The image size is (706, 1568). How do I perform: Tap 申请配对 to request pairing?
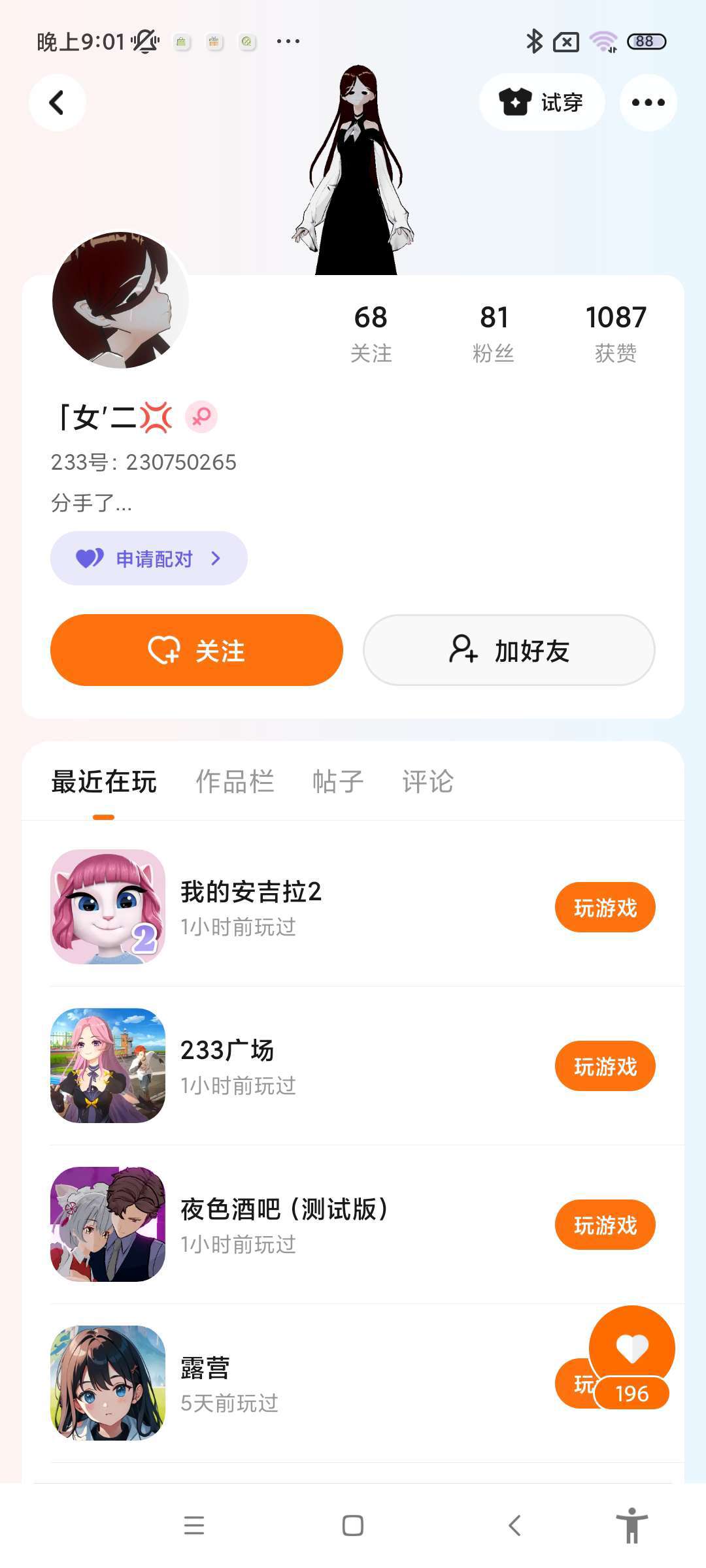point(149,559)
